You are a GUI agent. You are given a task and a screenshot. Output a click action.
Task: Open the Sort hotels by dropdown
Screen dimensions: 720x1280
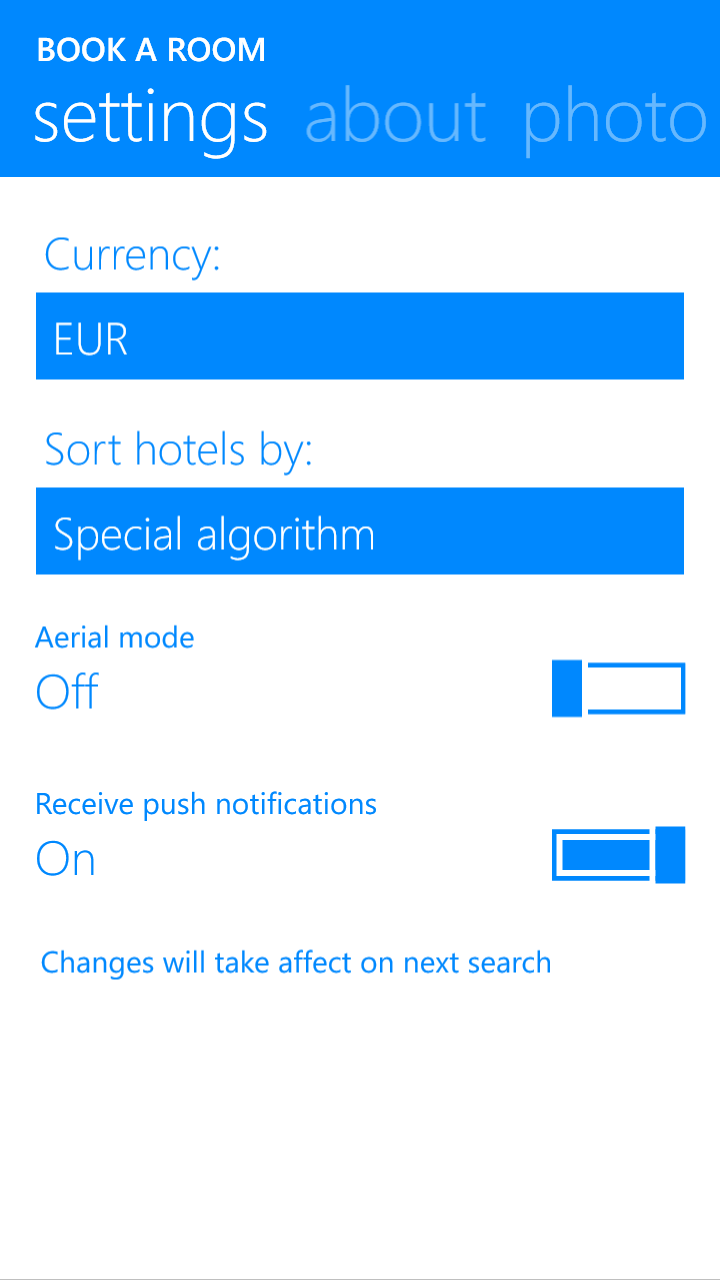360,531
